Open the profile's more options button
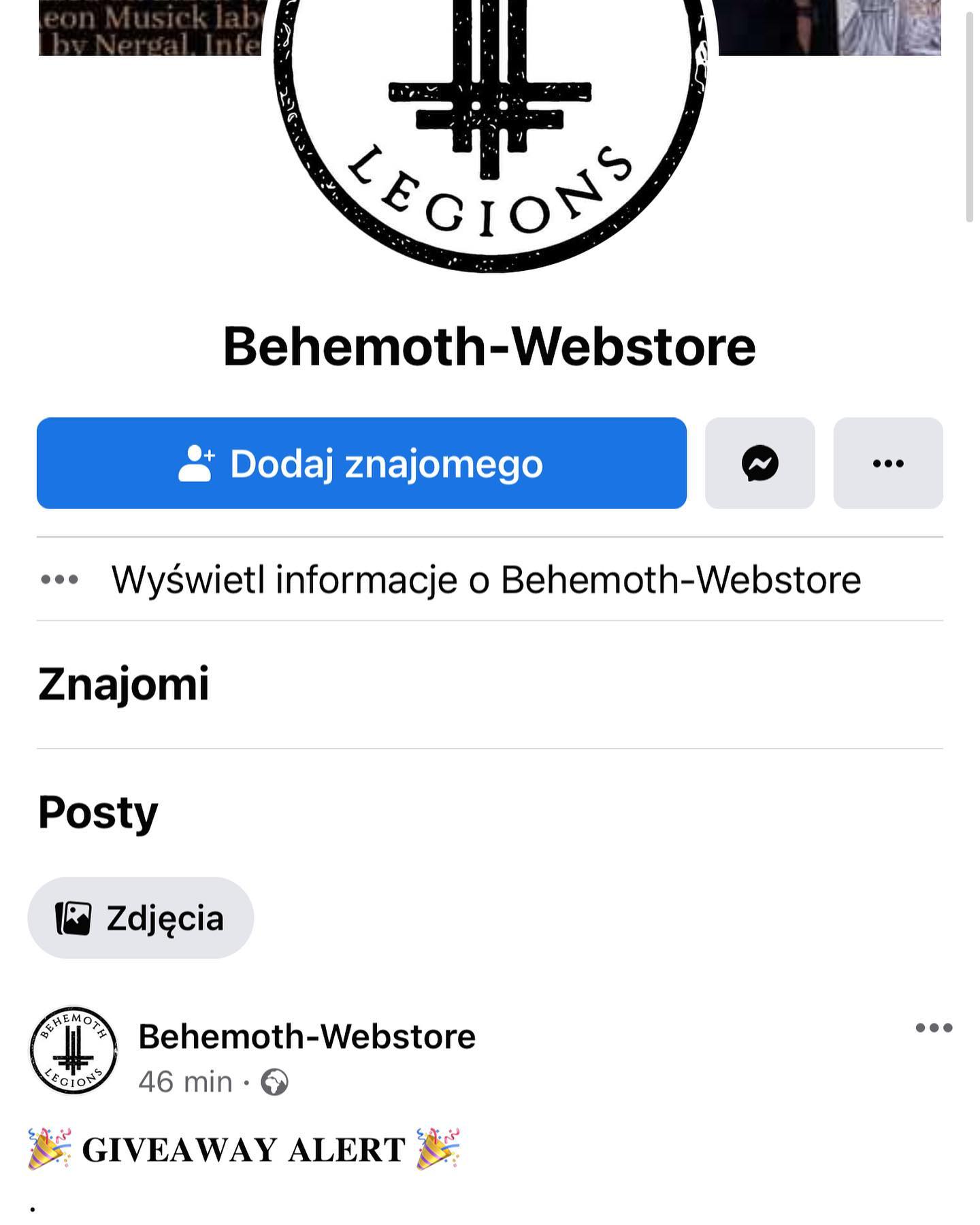The image size is (980, 1225). [888, 463]
